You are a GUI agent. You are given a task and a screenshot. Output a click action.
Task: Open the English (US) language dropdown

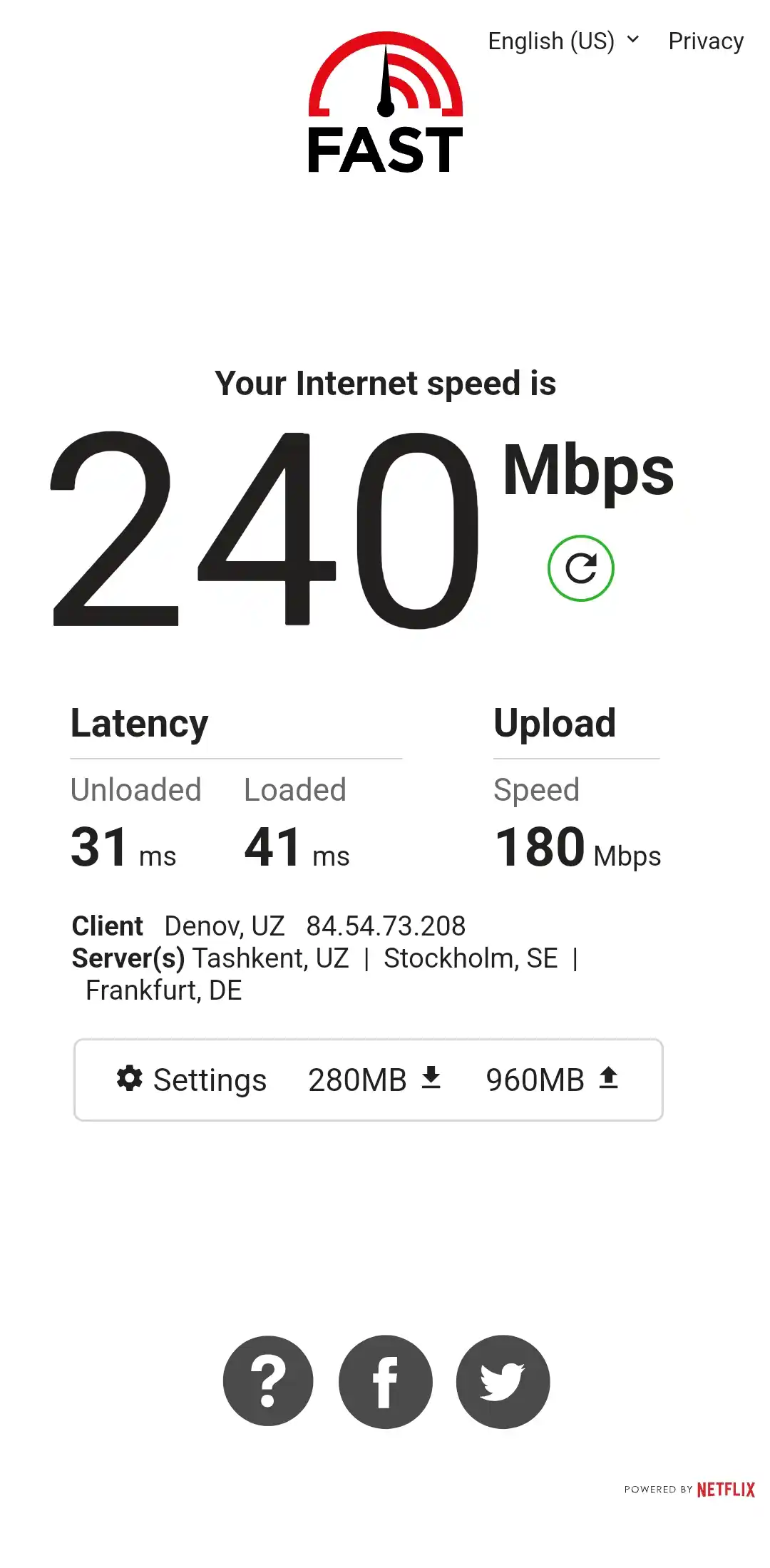(563, 41)
